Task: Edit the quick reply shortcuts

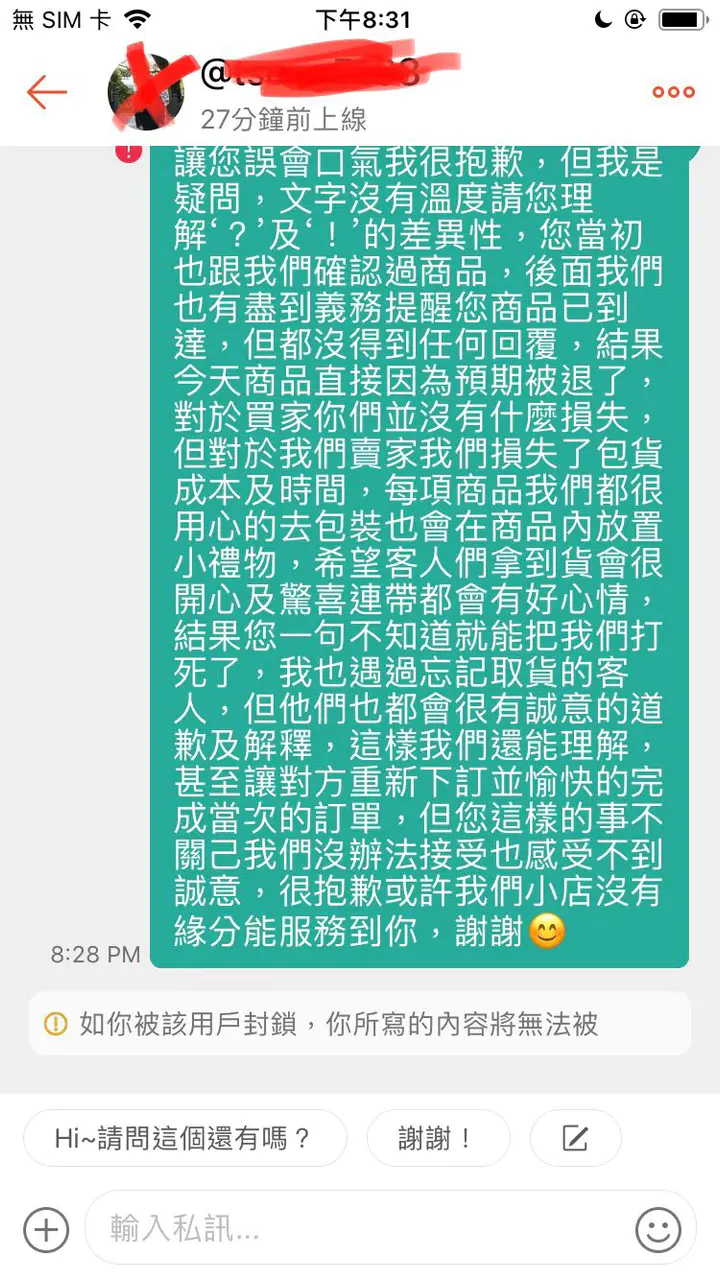Action: pyautogui.click(x=575, y=1138)
